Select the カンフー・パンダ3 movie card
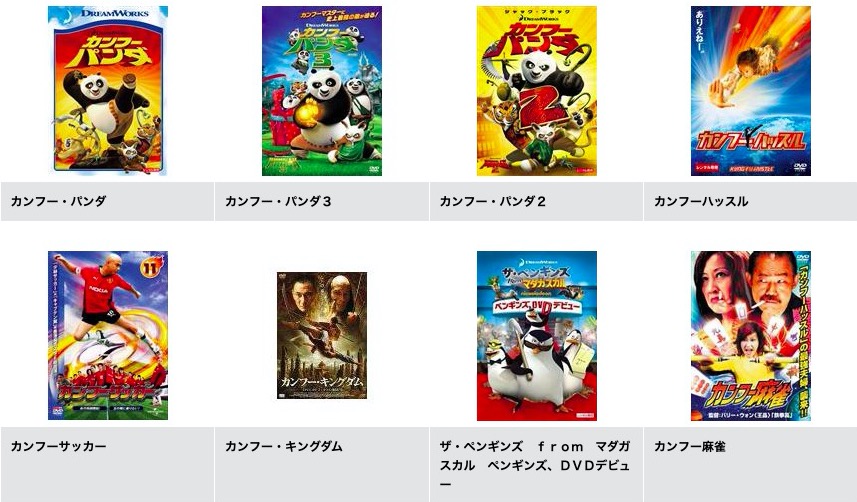 click(x=322, y=91)
